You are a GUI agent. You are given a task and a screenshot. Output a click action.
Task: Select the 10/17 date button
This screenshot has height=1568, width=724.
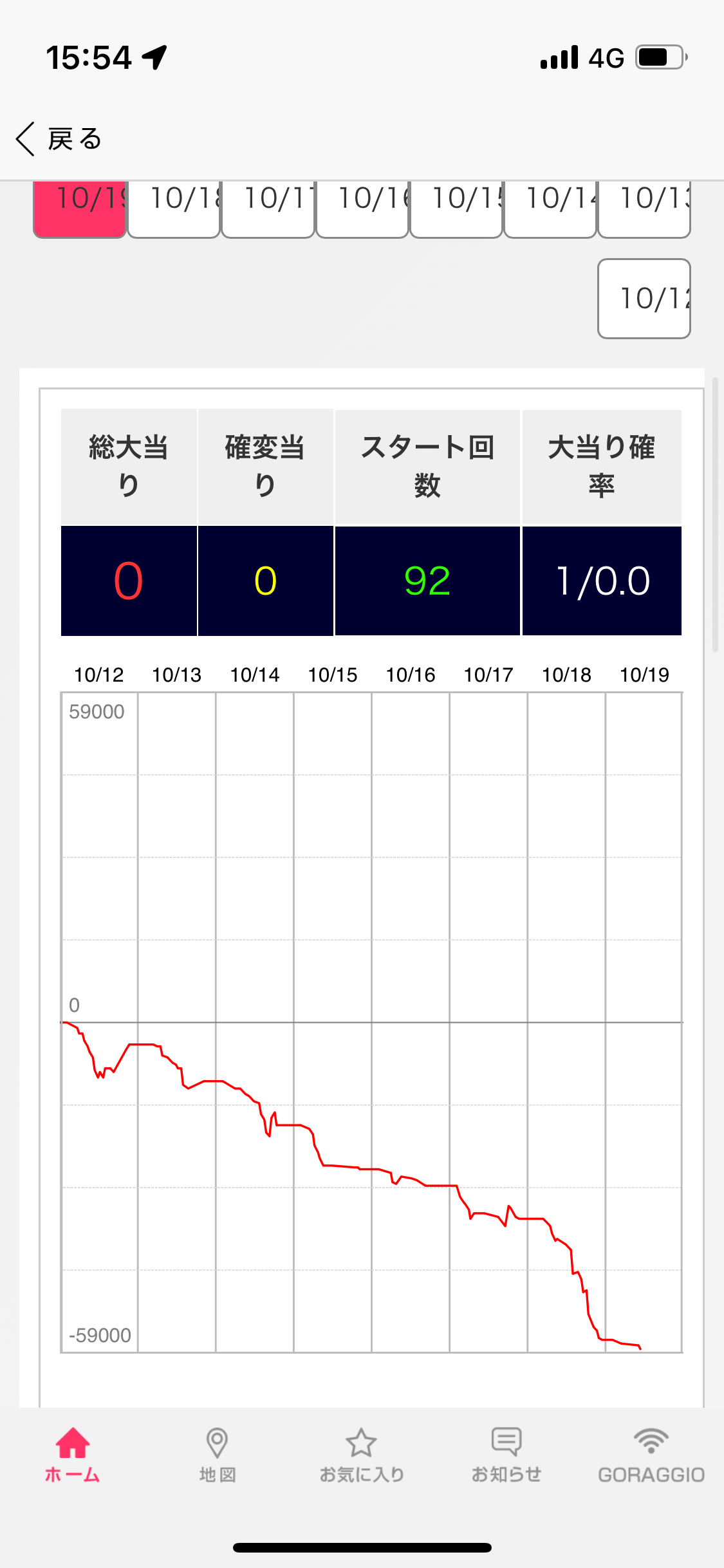[268, 209]
